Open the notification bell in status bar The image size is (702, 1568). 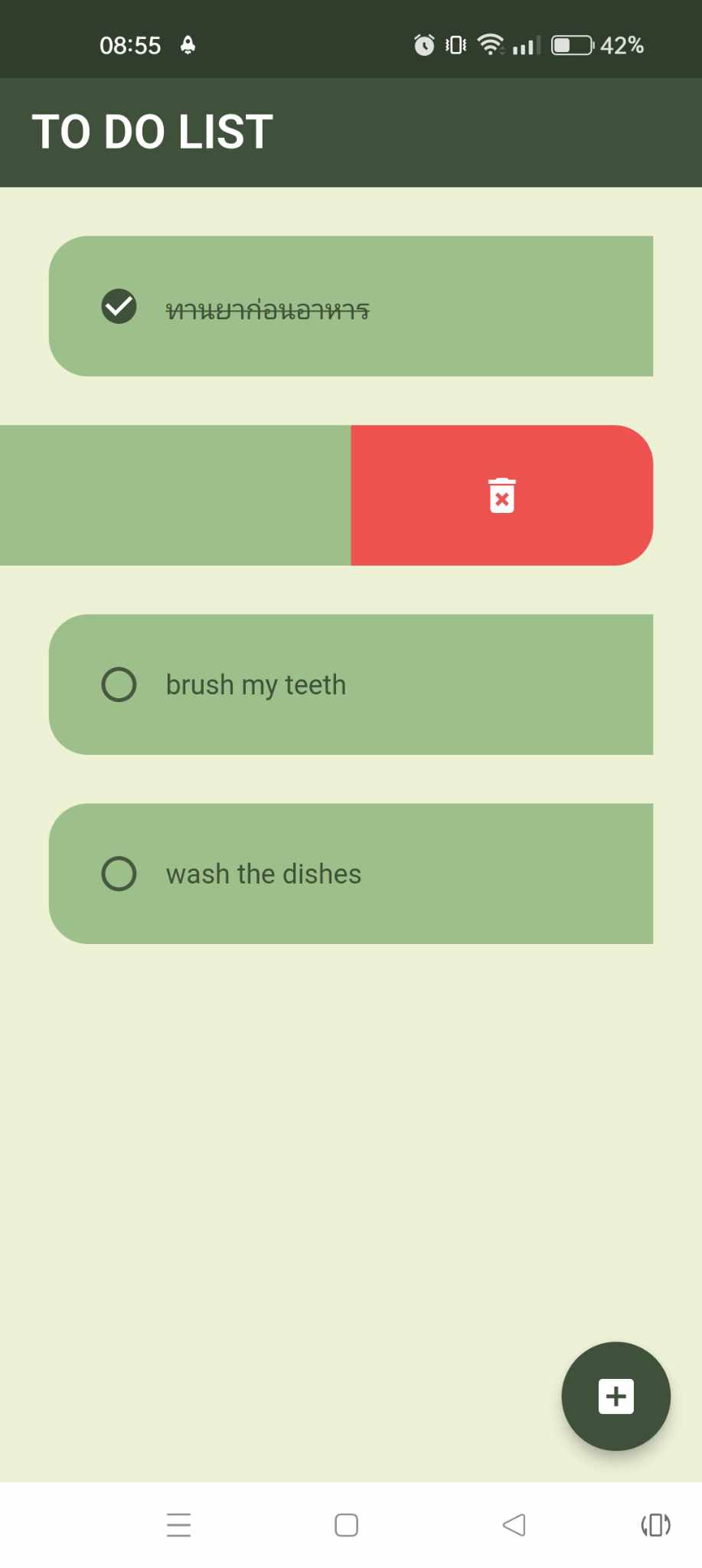tap(188, 44)
